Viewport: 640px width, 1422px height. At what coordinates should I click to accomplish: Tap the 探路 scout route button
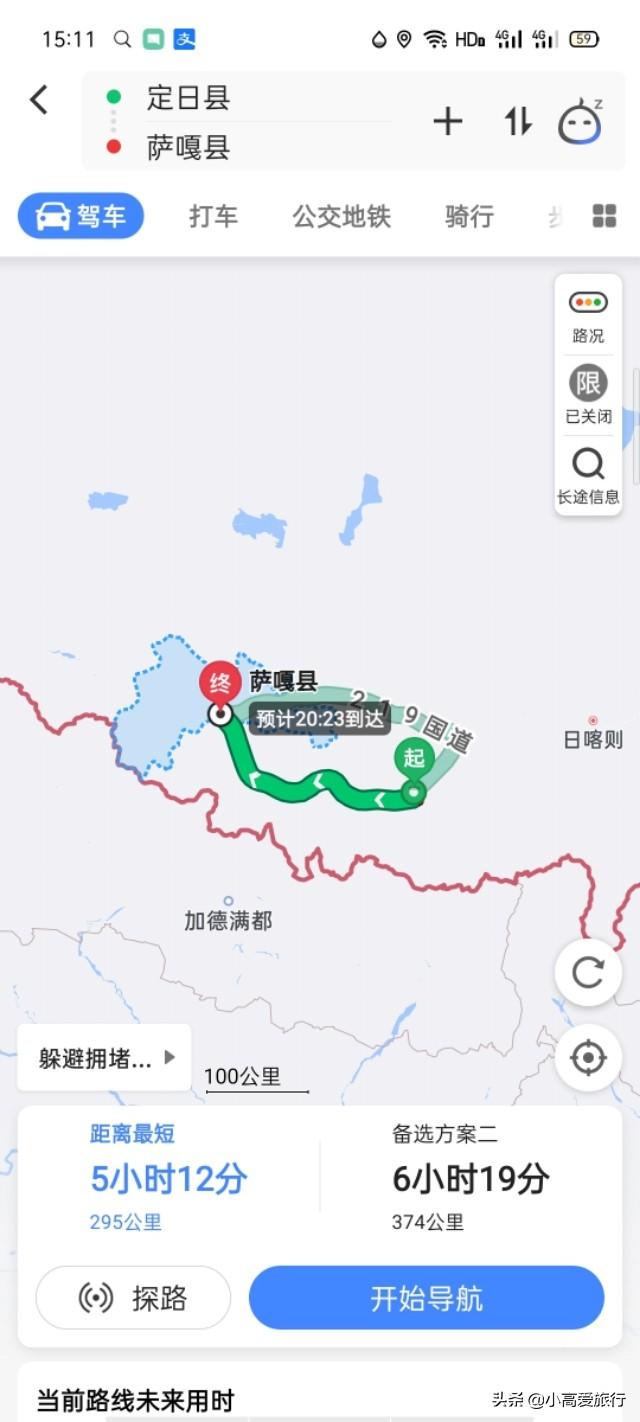tap(134, 1298)
